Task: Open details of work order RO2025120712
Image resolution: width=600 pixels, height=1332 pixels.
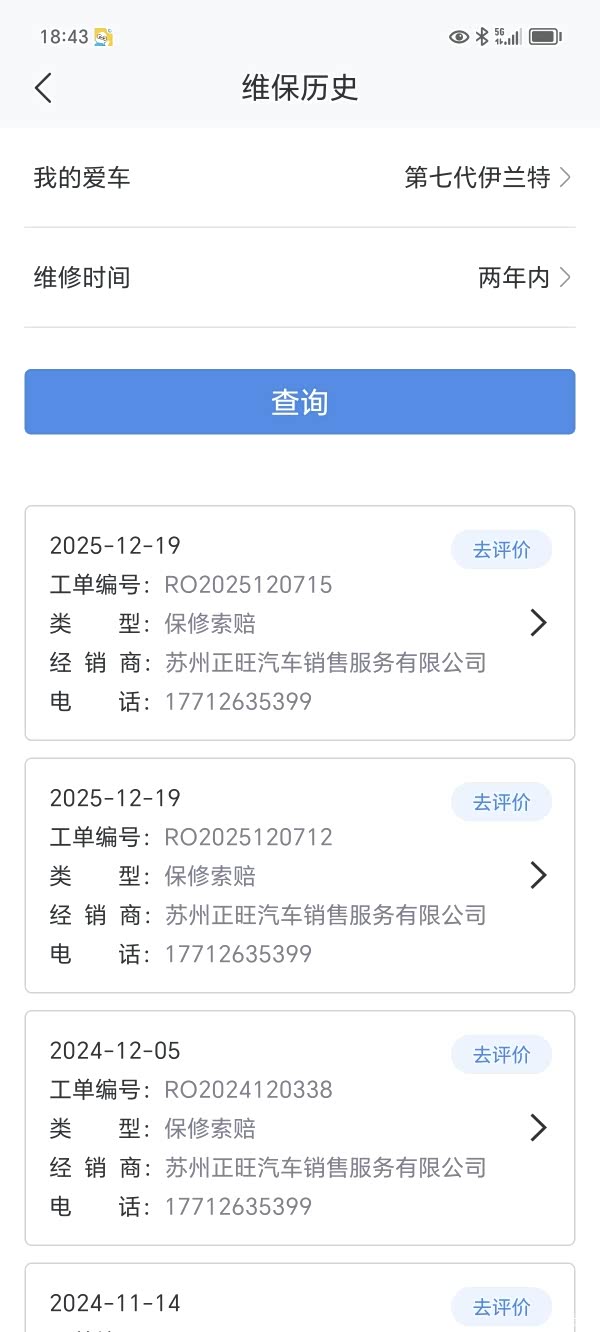Action: pos(538,875)
